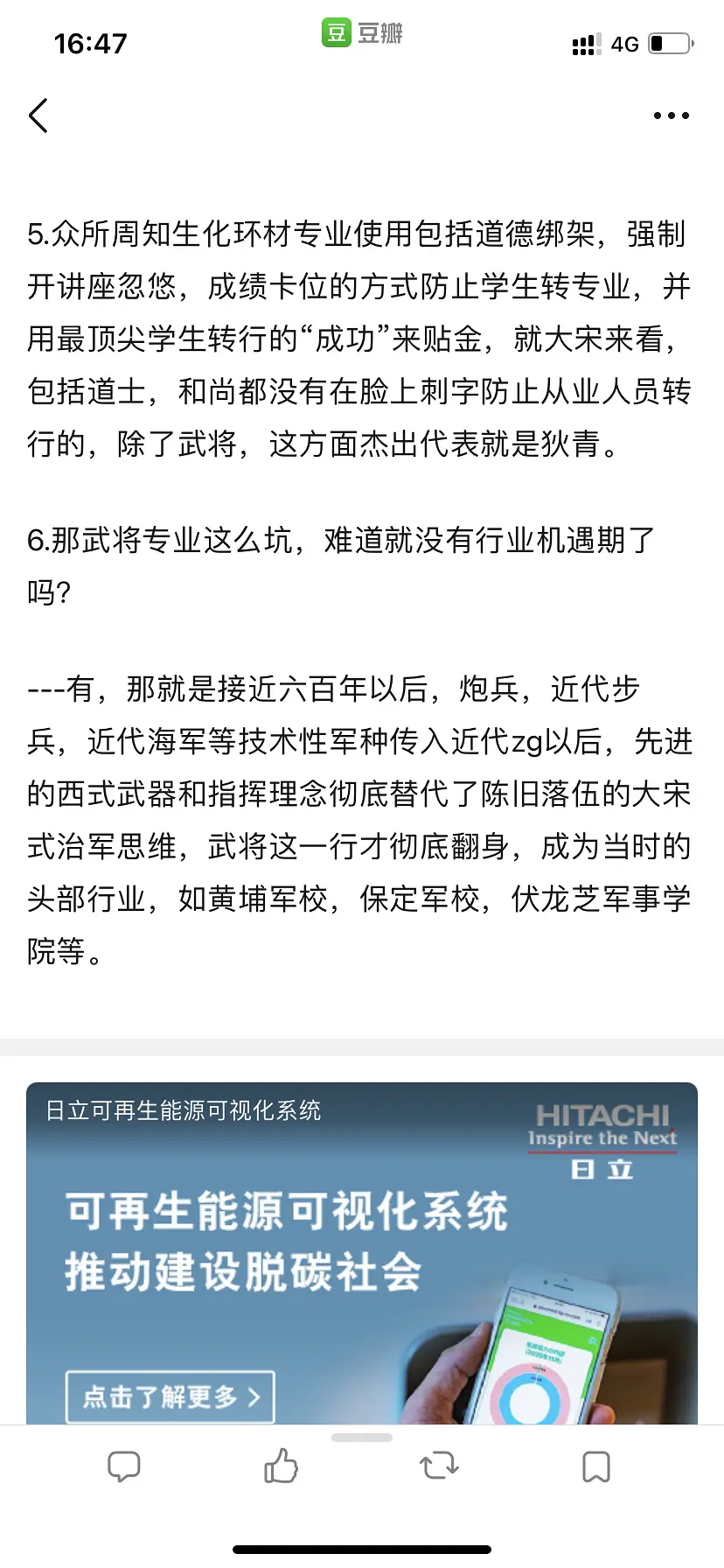Return to the 豆瓣 app via status pill

(x=362, y=33)
